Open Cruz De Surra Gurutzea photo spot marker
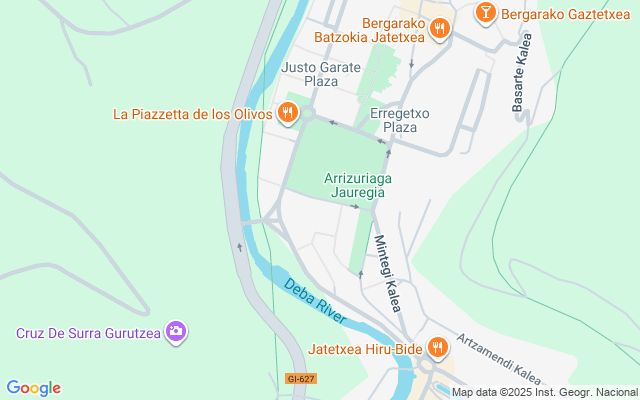Image resolution: width=640 pixels, height=400 pixels. [x=176, y=333]
